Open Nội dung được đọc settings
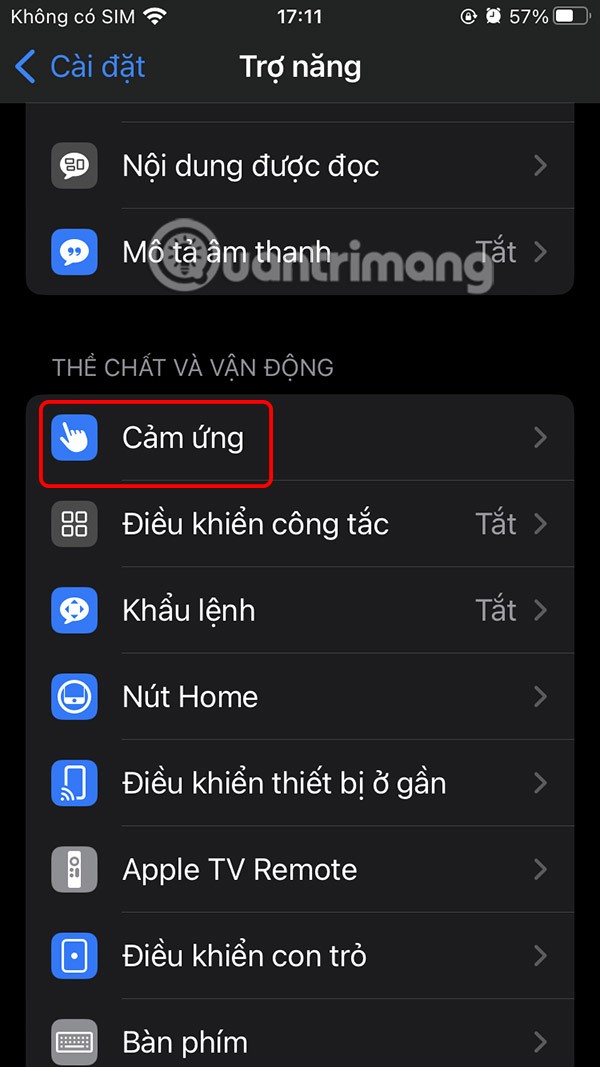This screenshot has width=600, height=1067. [300, 165]
